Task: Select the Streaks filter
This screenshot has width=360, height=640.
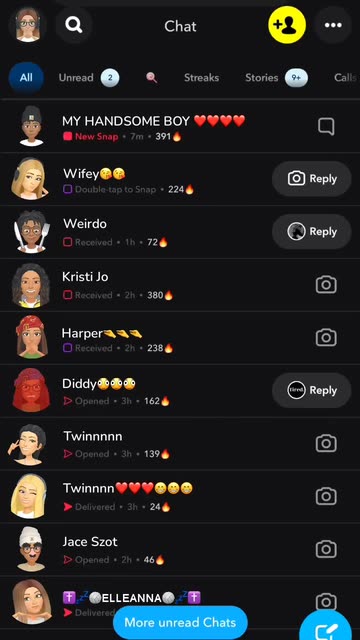Action: pyautogui.click(x=201, y=78)
